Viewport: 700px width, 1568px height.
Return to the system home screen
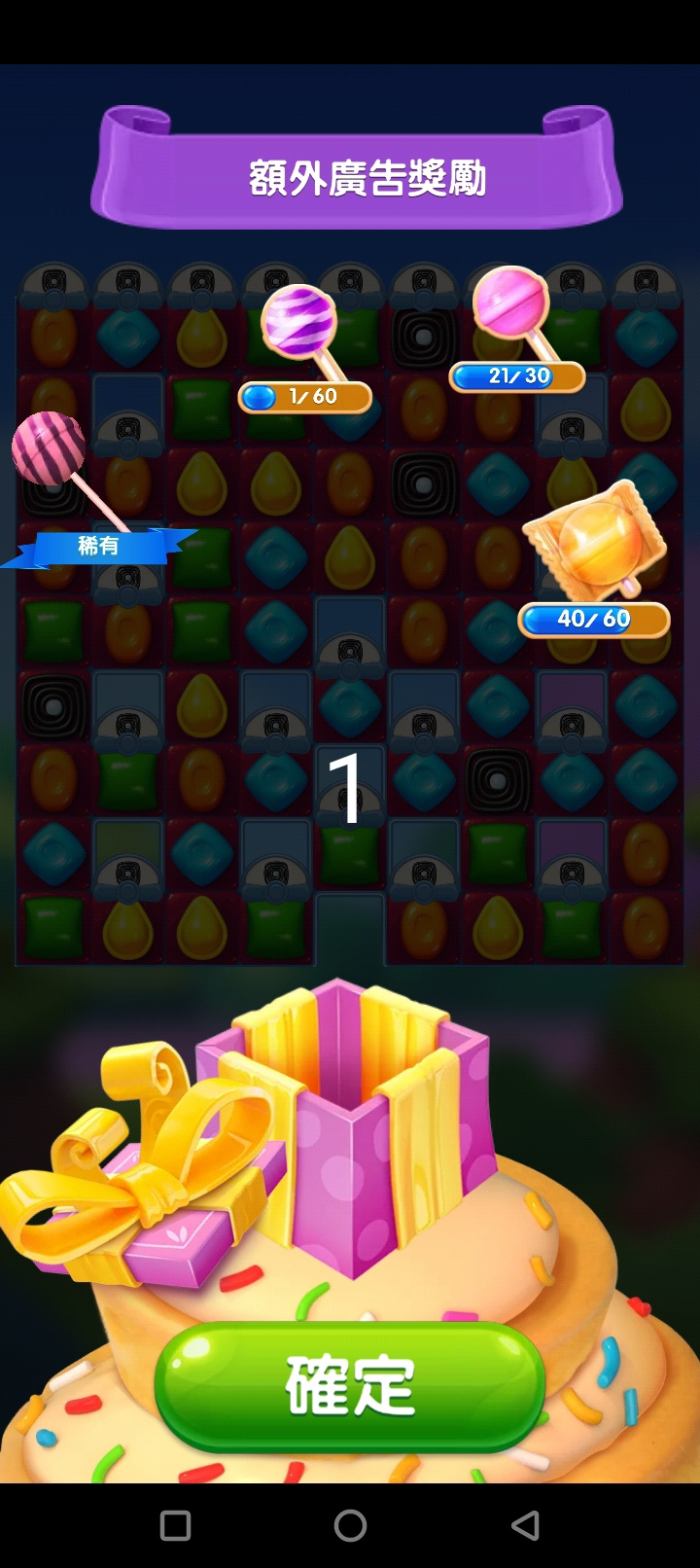(350, 1525)
